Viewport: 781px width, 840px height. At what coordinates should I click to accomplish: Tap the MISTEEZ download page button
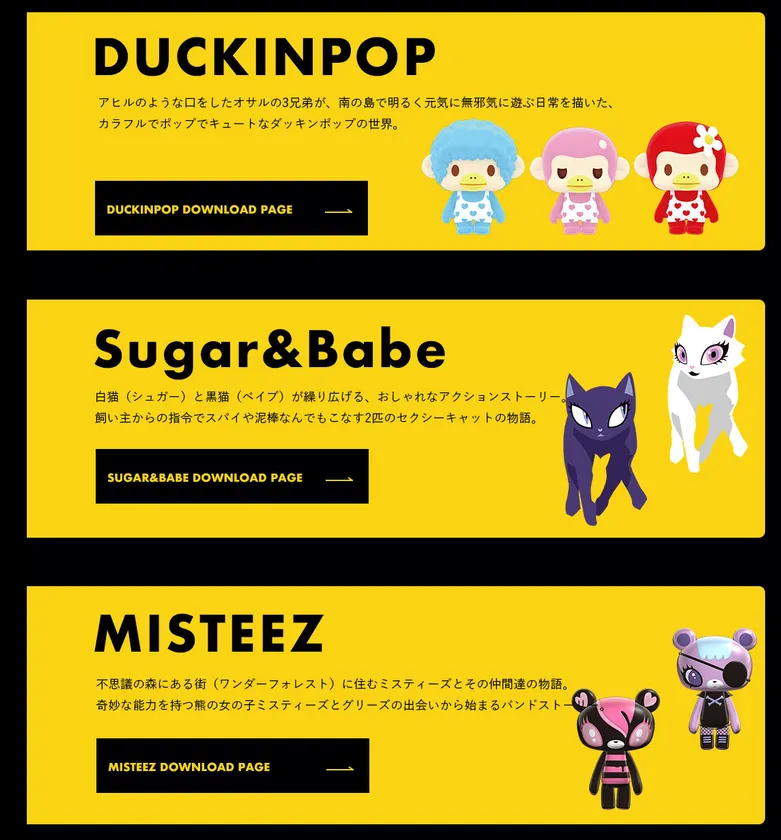point(232,766)
